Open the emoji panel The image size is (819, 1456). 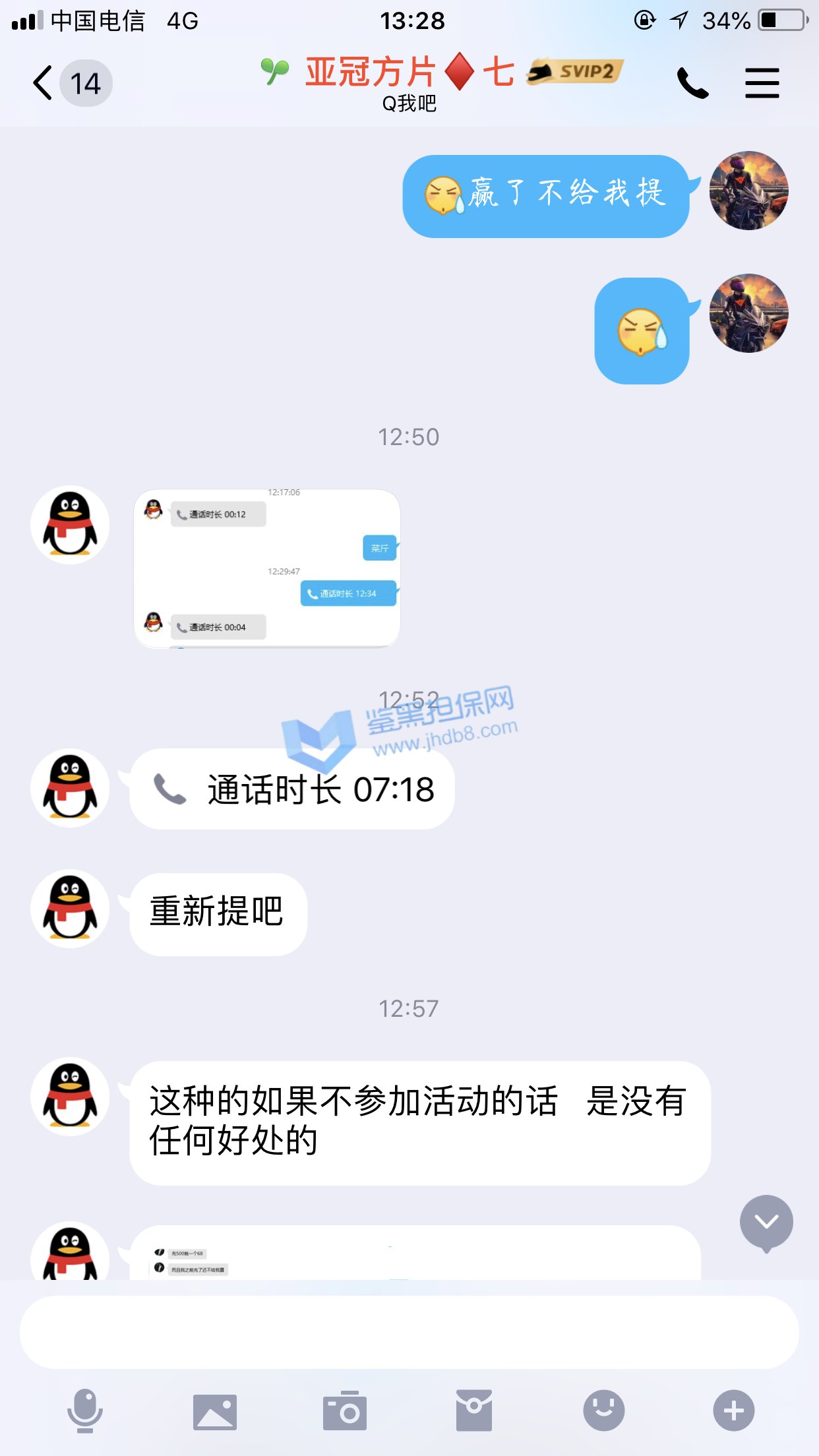click(x=603, y=1411)
